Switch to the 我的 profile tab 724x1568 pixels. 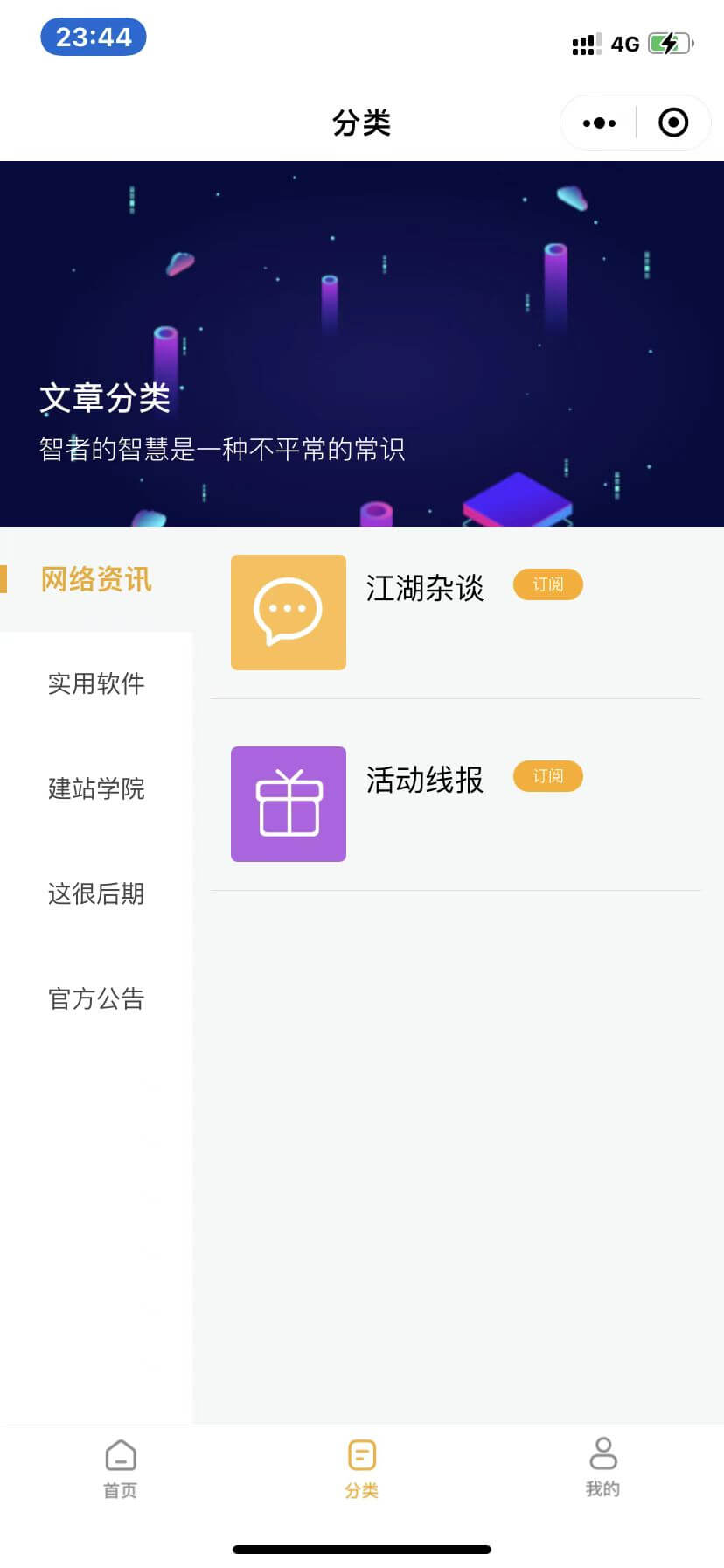tap(602, 1466)
